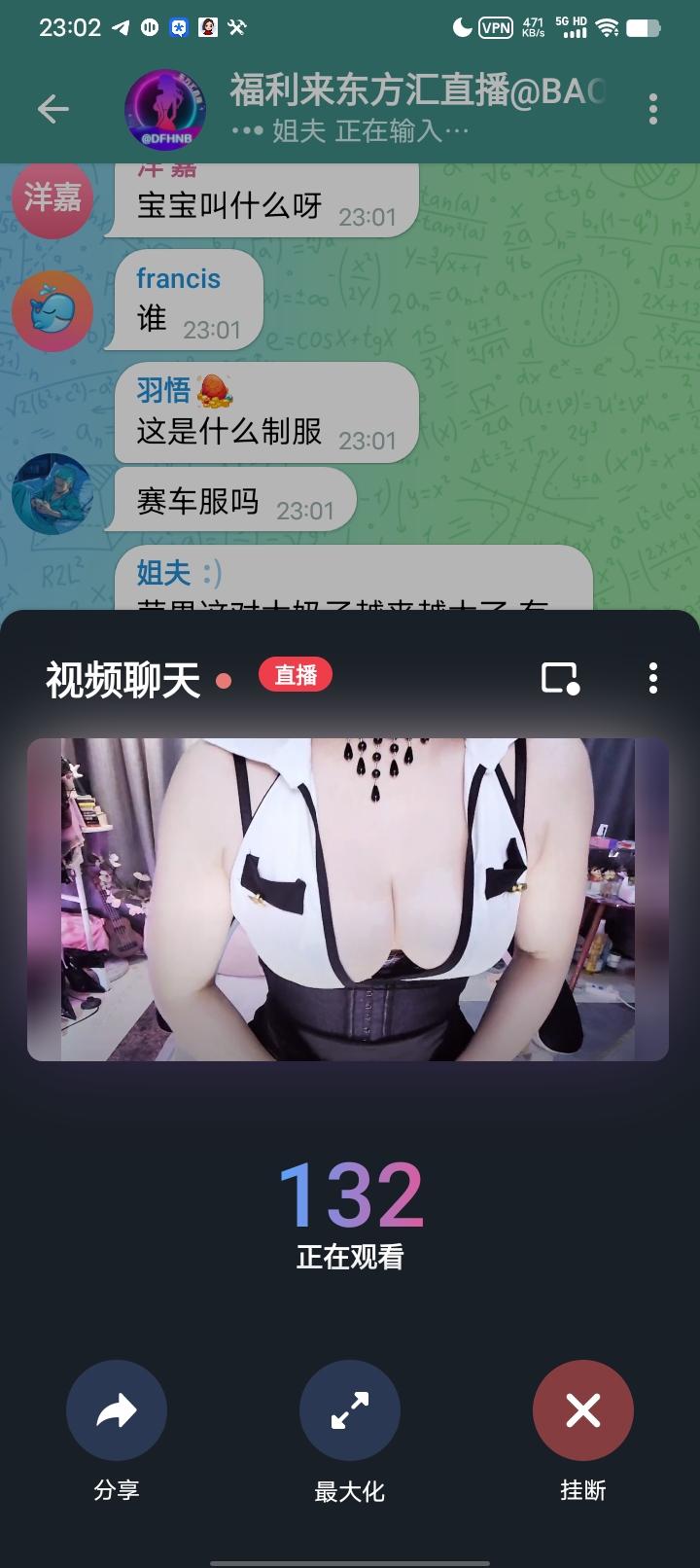The image size is (700, 1568).
Task: Tap sender name 羽悟 in message
Action: pos(163,390)
